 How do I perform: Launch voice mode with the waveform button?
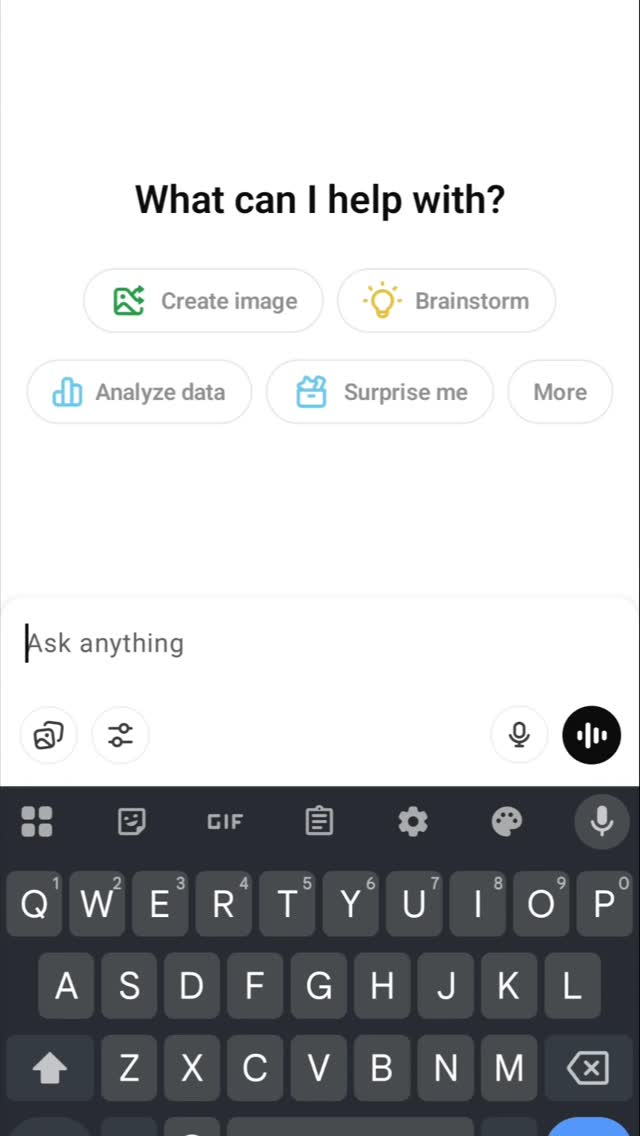592,736
